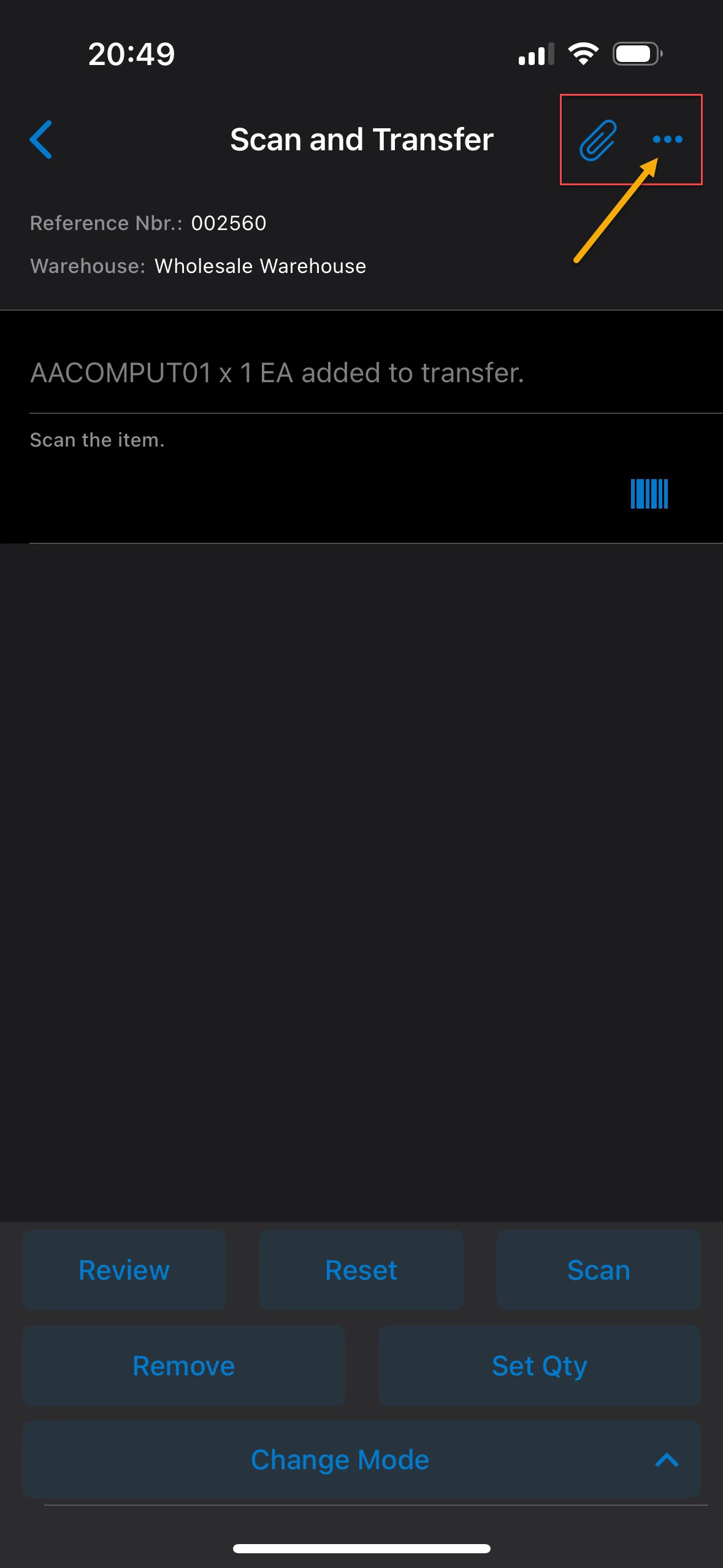The height and width of the screenshot is (1568, 723).
Task: Choose Remove mode
Action: [x=183, y=1366]
